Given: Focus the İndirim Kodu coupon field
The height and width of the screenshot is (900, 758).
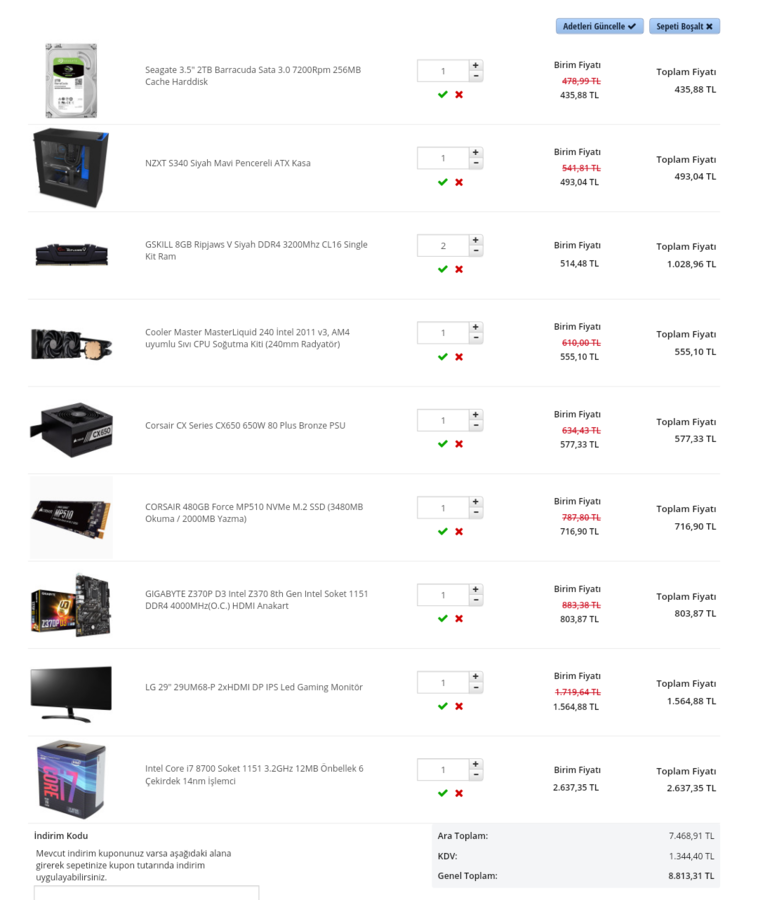Looking at the screenshot, I should pyautogui.click(x=146, y=892).
